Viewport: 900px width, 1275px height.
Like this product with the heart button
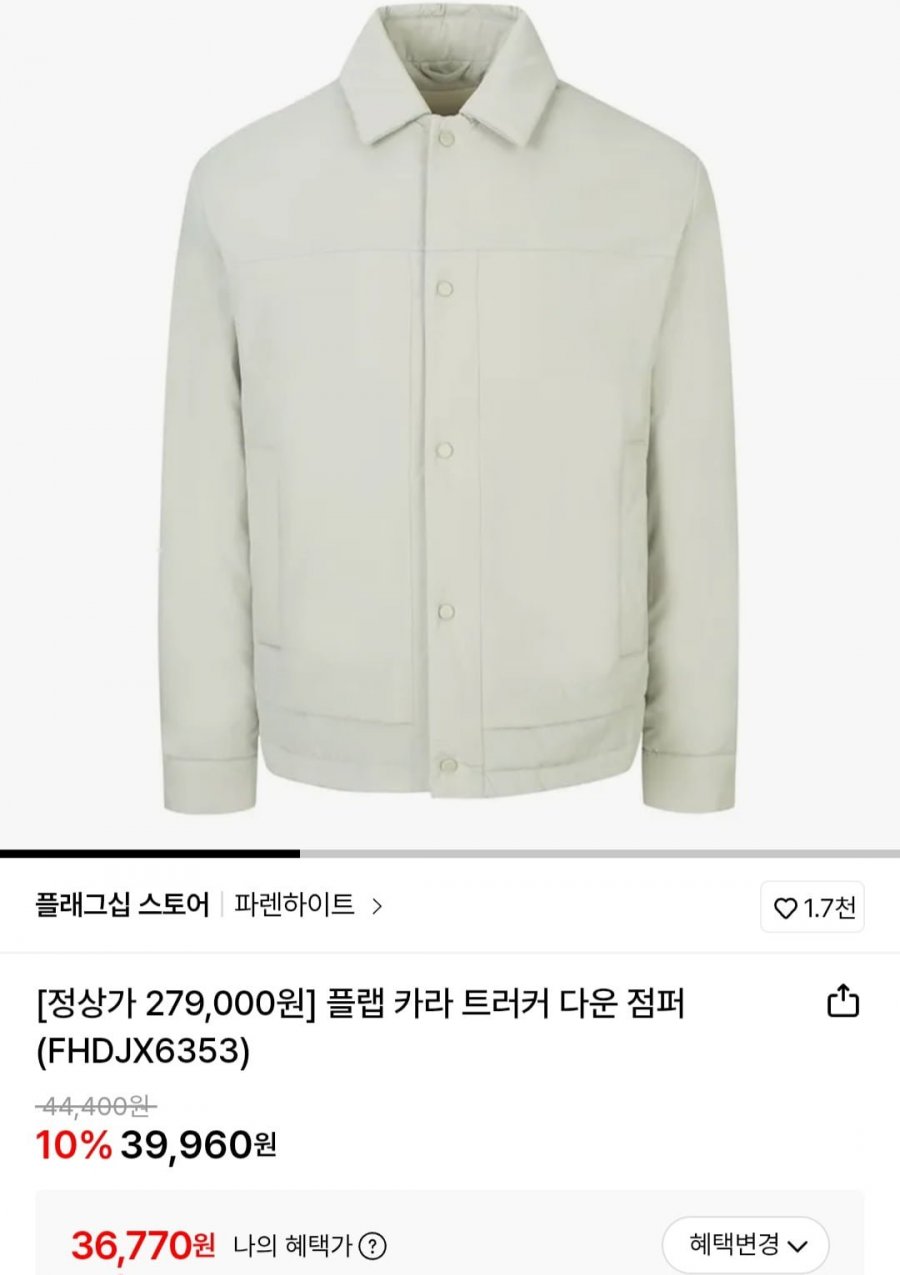click(x=814, y=908)
